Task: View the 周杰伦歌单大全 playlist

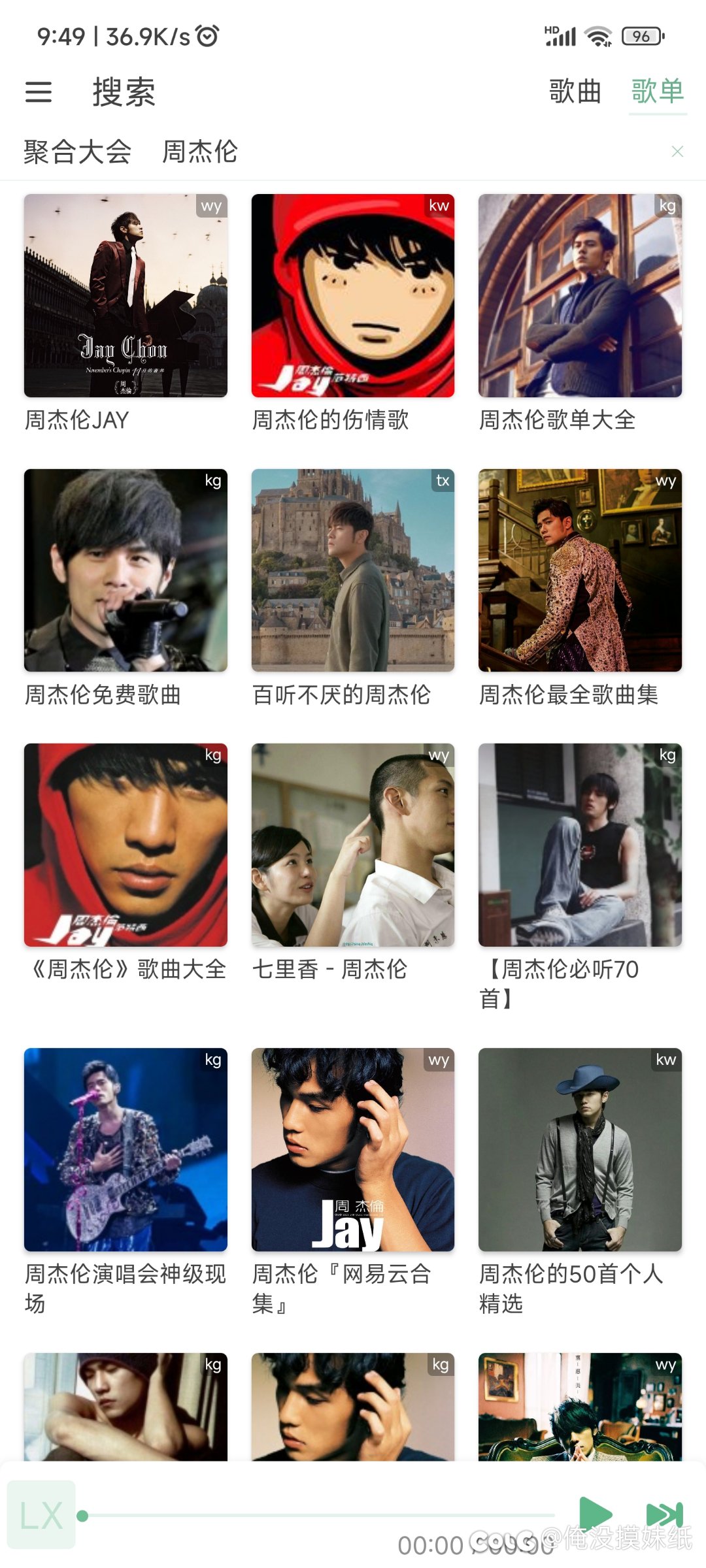Action: click(580, 296)
